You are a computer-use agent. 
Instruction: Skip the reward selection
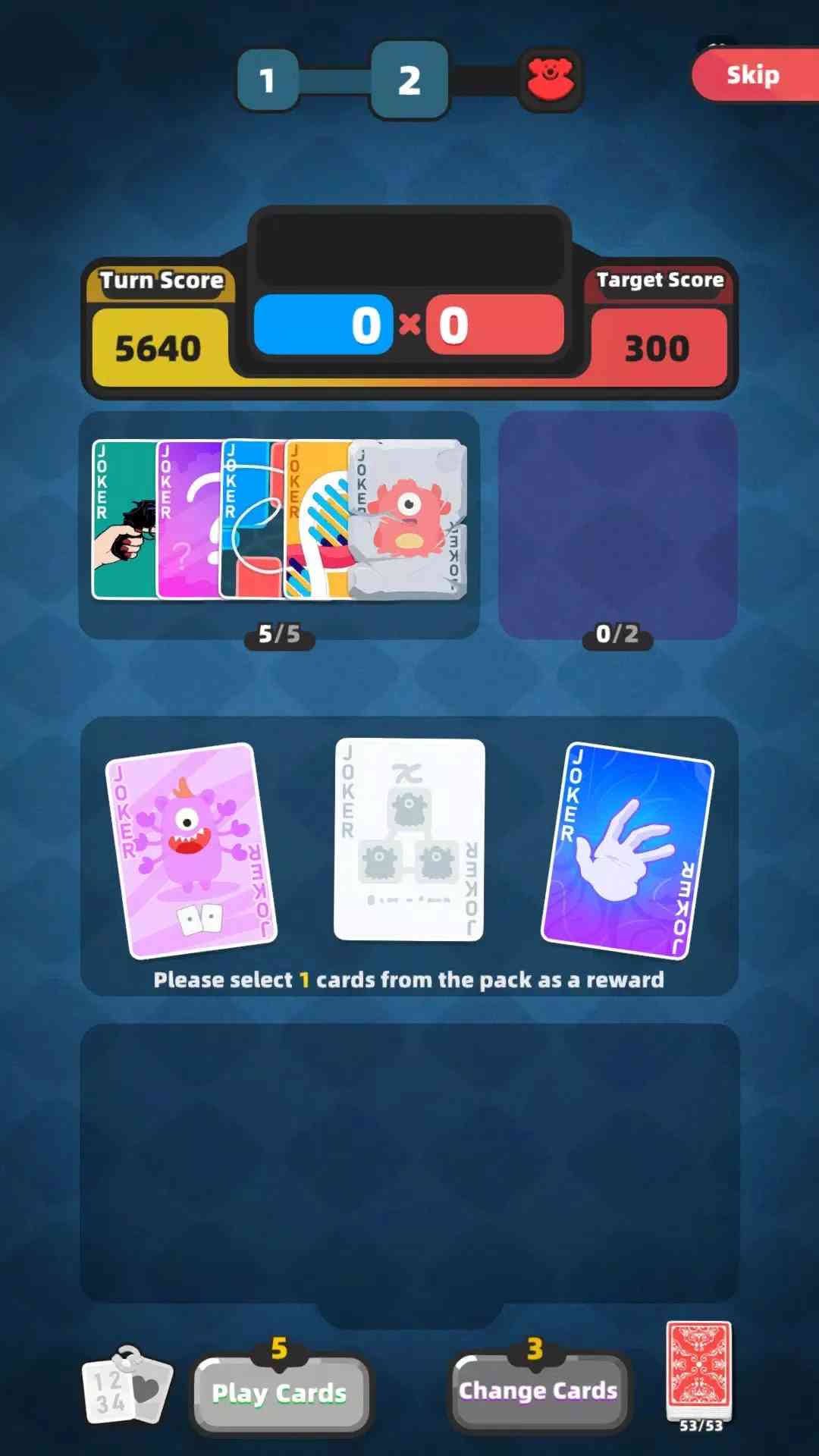click(x=753, y=75)
